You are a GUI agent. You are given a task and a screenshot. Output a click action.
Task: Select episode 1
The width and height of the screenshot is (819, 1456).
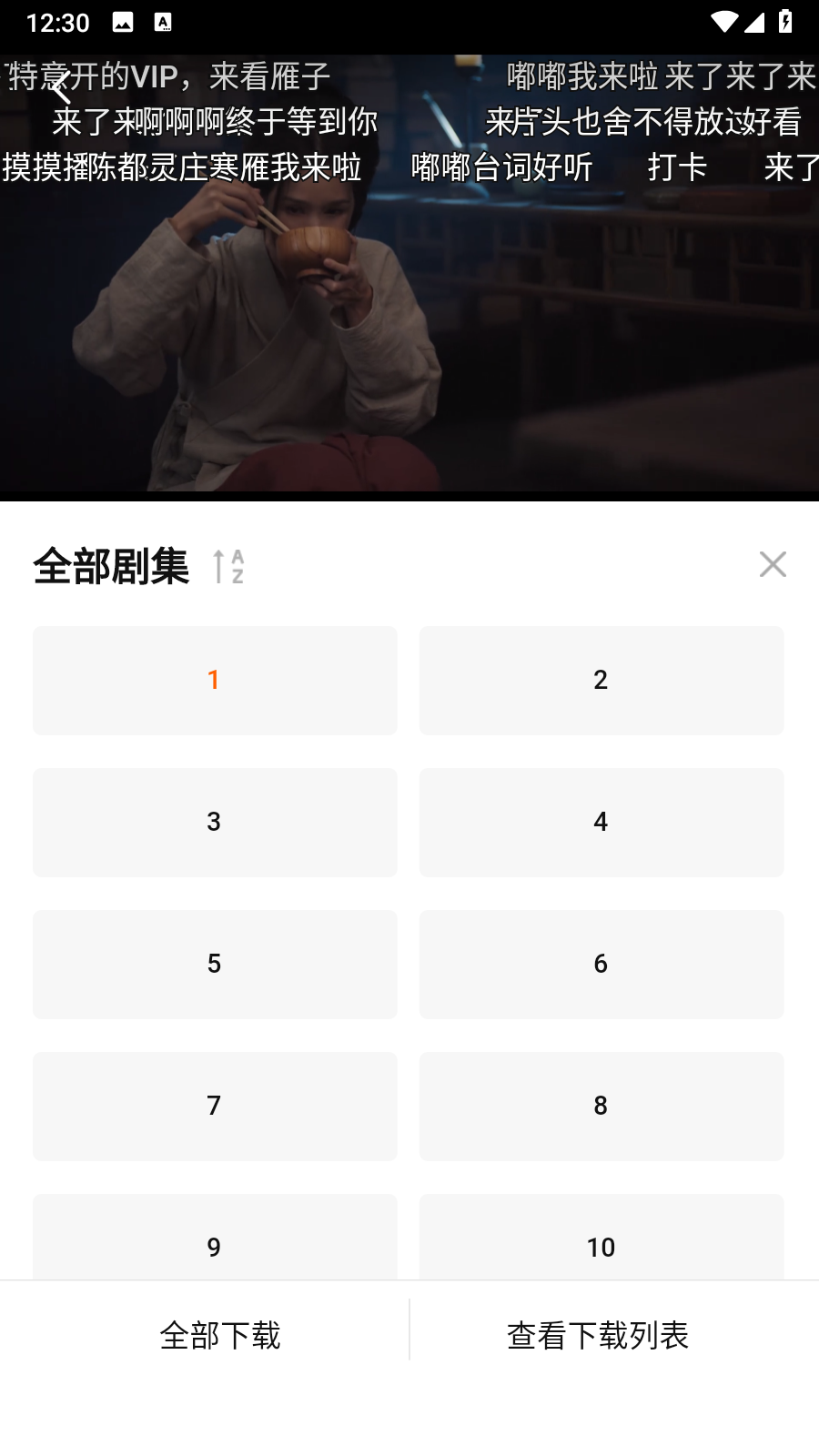[215, 680]
